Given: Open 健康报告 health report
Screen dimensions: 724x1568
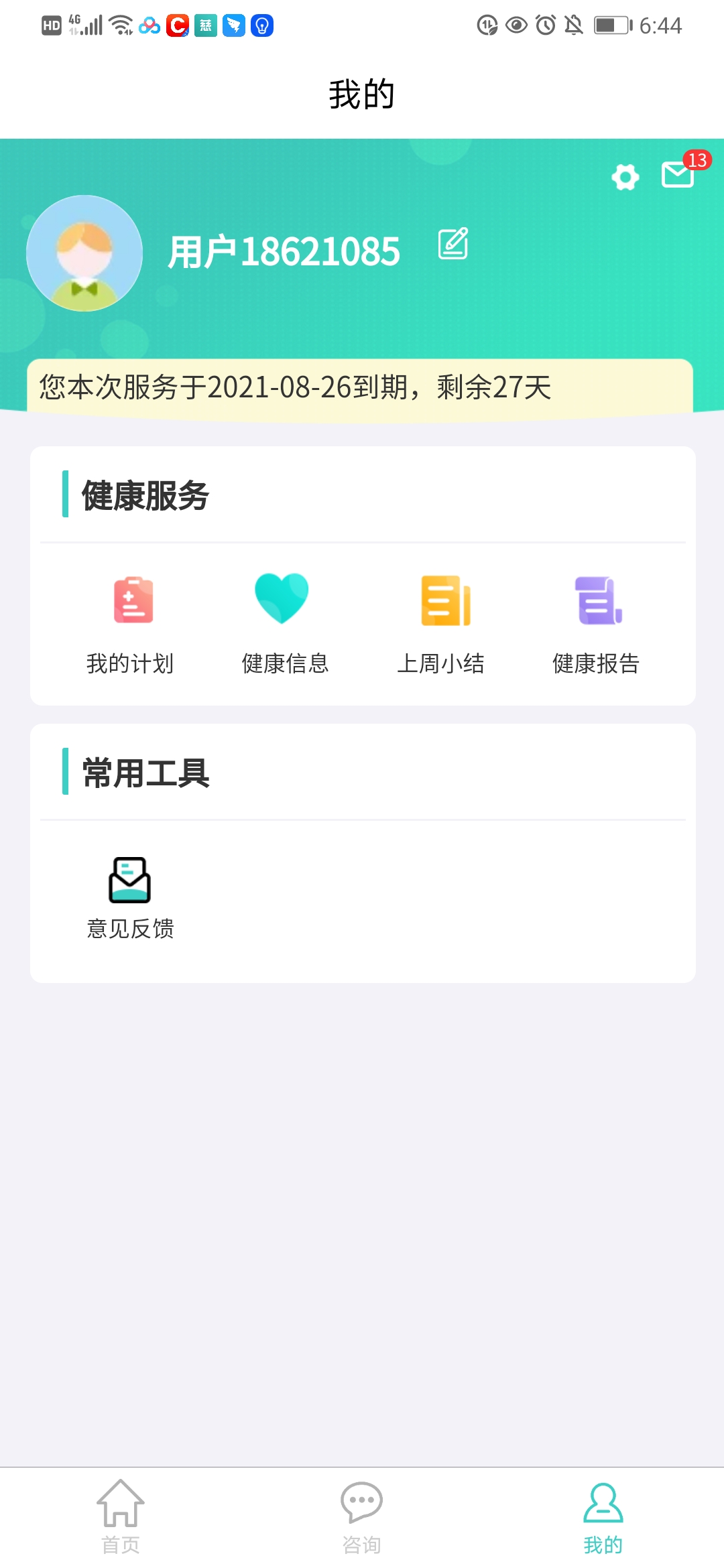Looking at the screenshot, I should pyautogui.click(x=596, y=623).
